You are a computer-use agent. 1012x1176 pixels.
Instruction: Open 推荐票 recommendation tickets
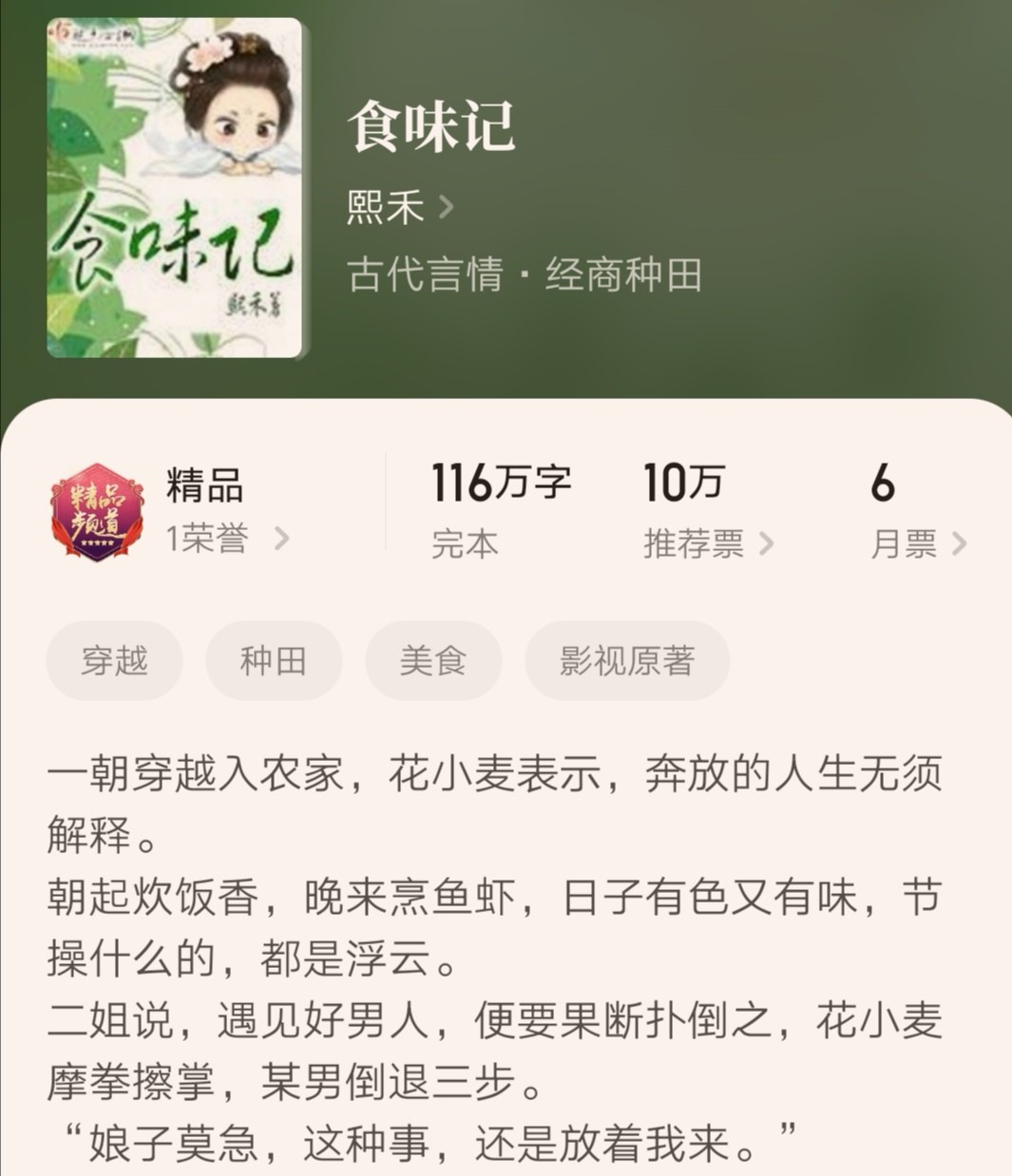tap(708, 543)
